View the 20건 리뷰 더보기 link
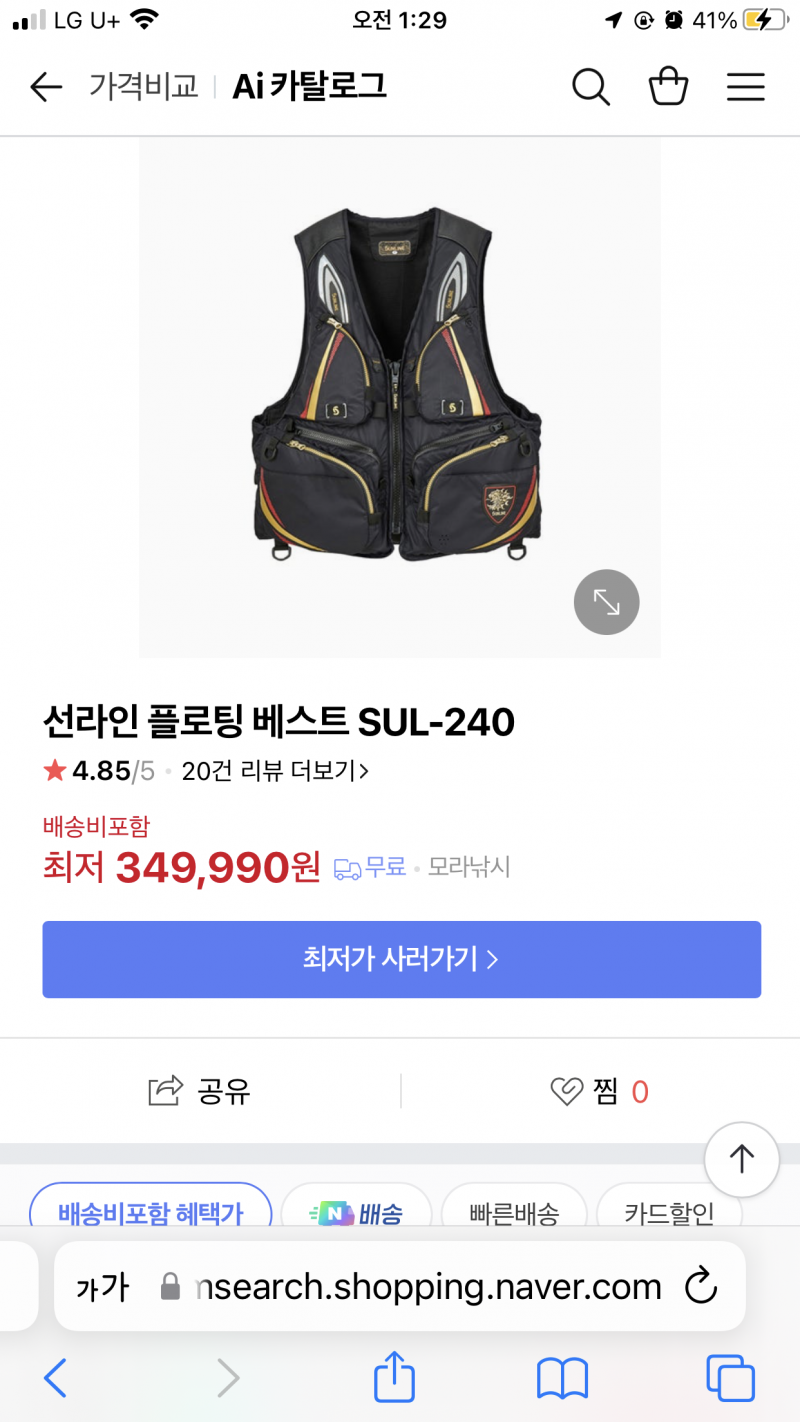 tap(275, 771)
